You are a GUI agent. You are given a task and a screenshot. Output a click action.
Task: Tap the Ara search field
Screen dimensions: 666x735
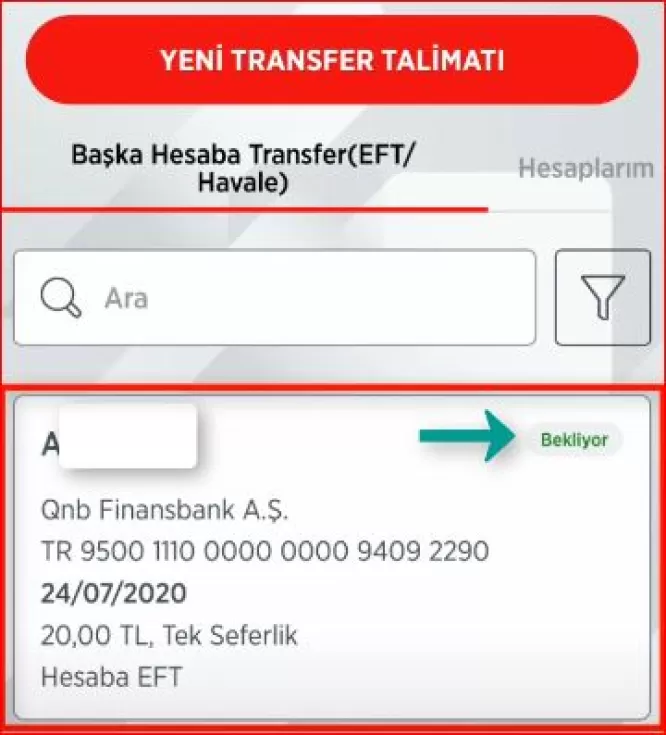(275, 298)
